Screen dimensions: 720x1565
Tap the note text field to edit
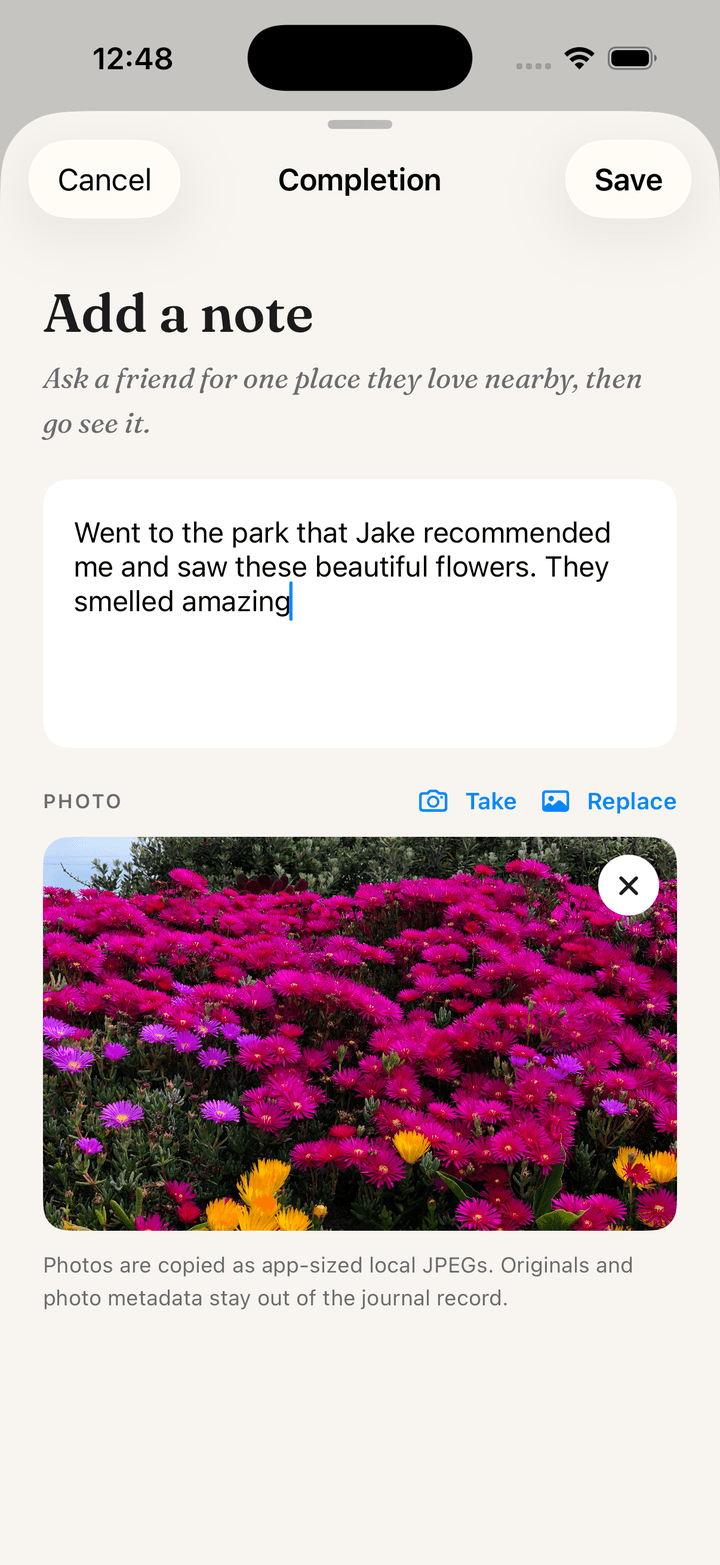(x=360, y=613)
